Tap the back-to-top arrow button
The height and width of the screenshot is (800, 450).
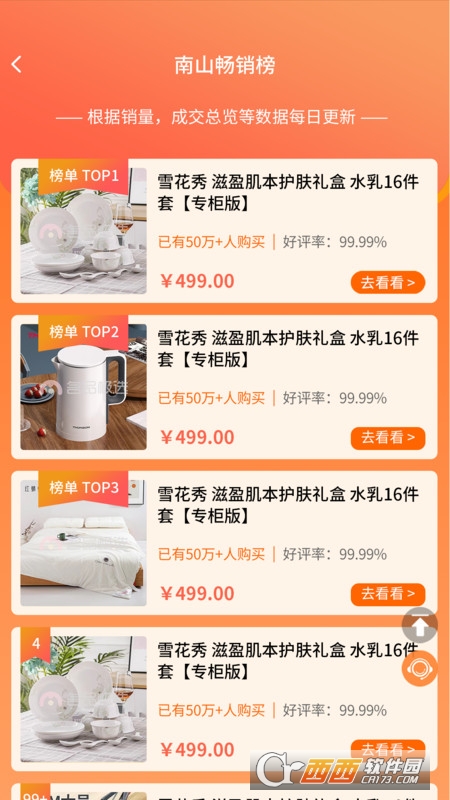coord(419,626)
